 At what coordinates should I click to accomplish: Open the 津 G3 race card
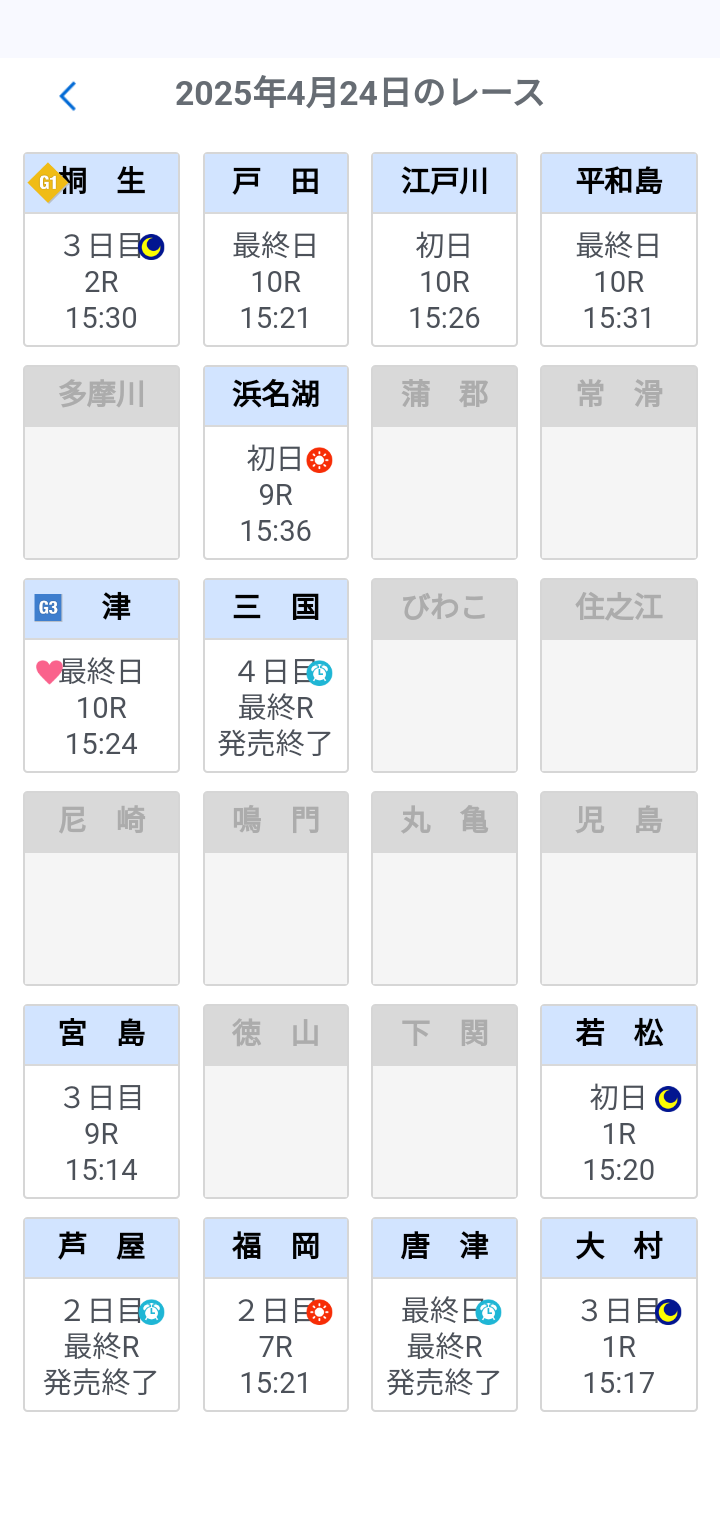tap(101, 676)
